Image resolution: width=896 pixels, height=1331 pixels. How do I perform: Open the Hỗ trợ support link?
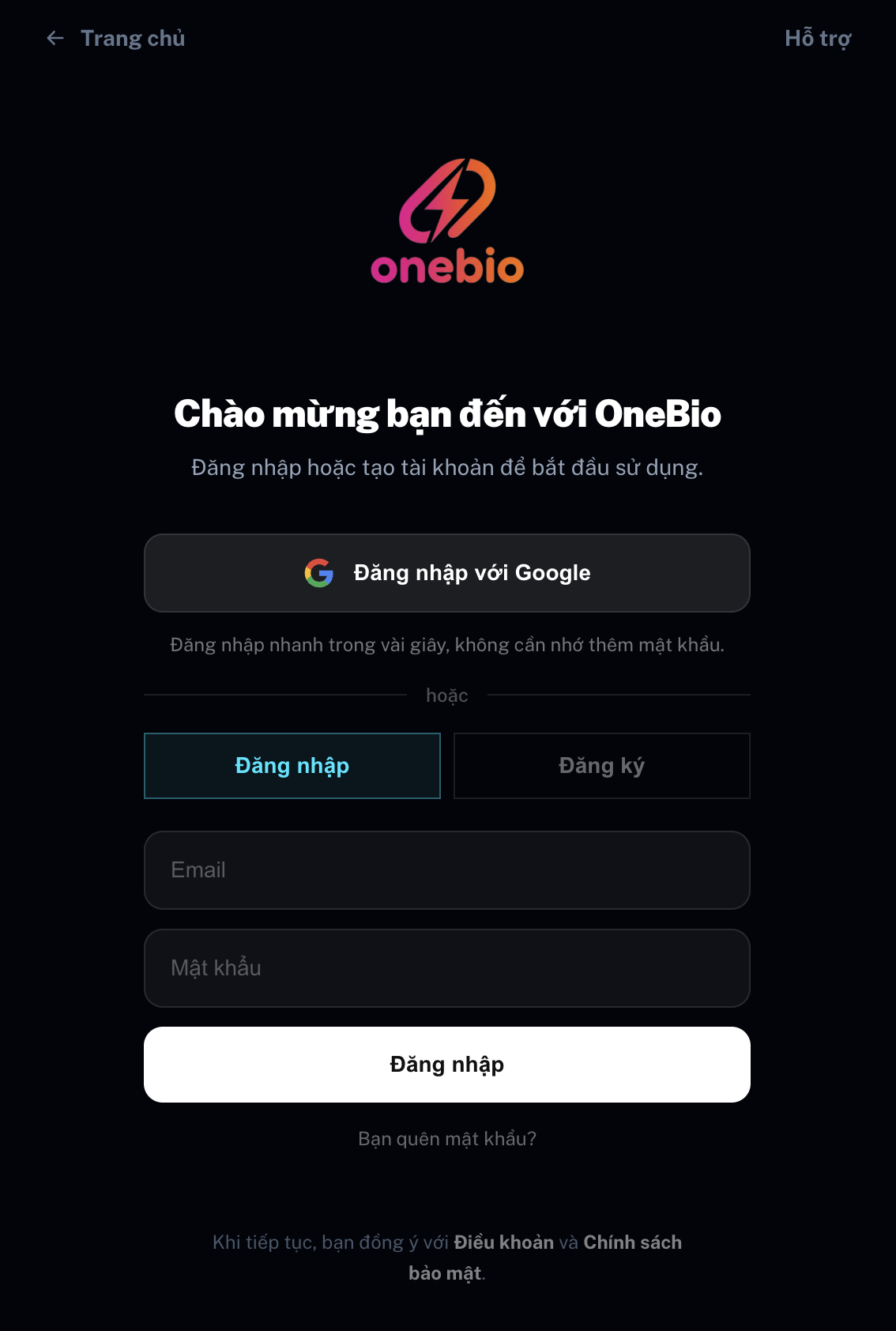click(x=819, y=37)
